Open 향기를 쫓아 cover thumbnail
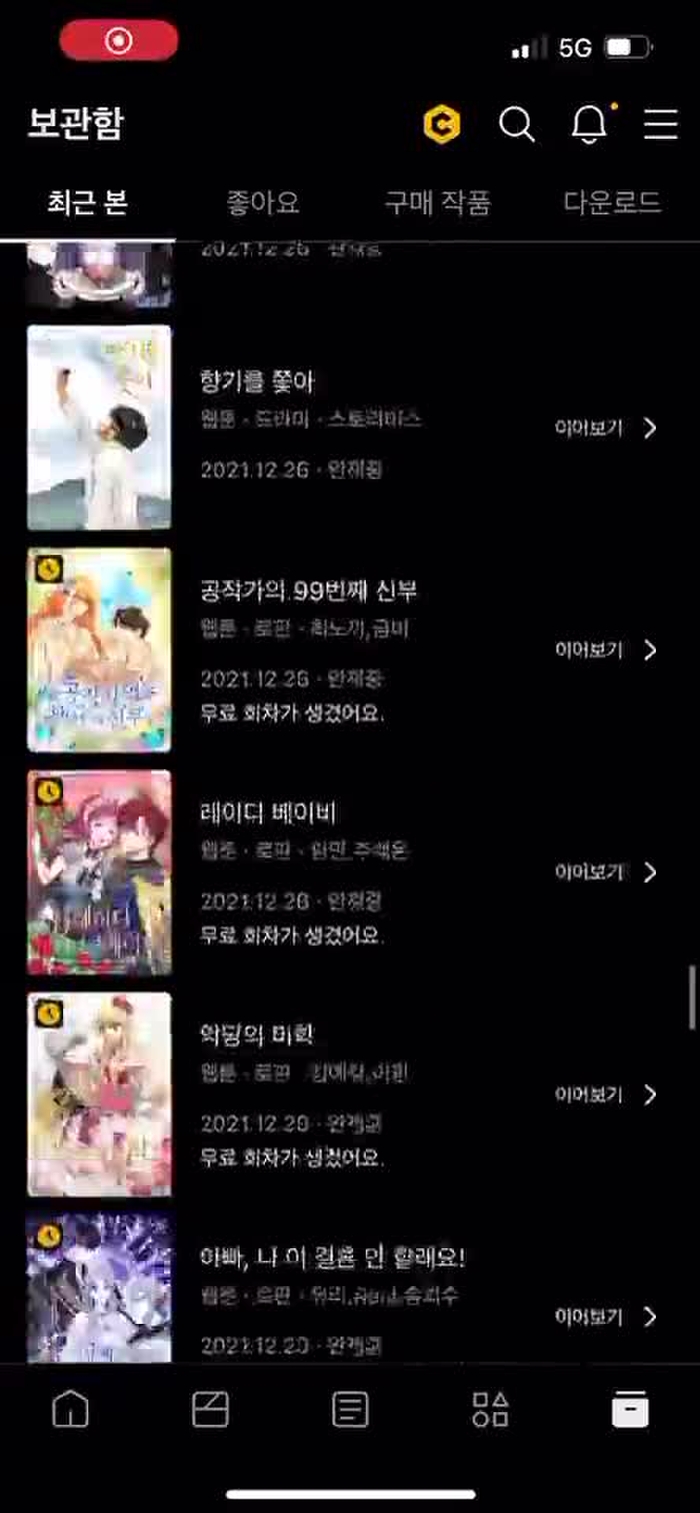The width and height of the screenshot is (700, 1513). 99,428
